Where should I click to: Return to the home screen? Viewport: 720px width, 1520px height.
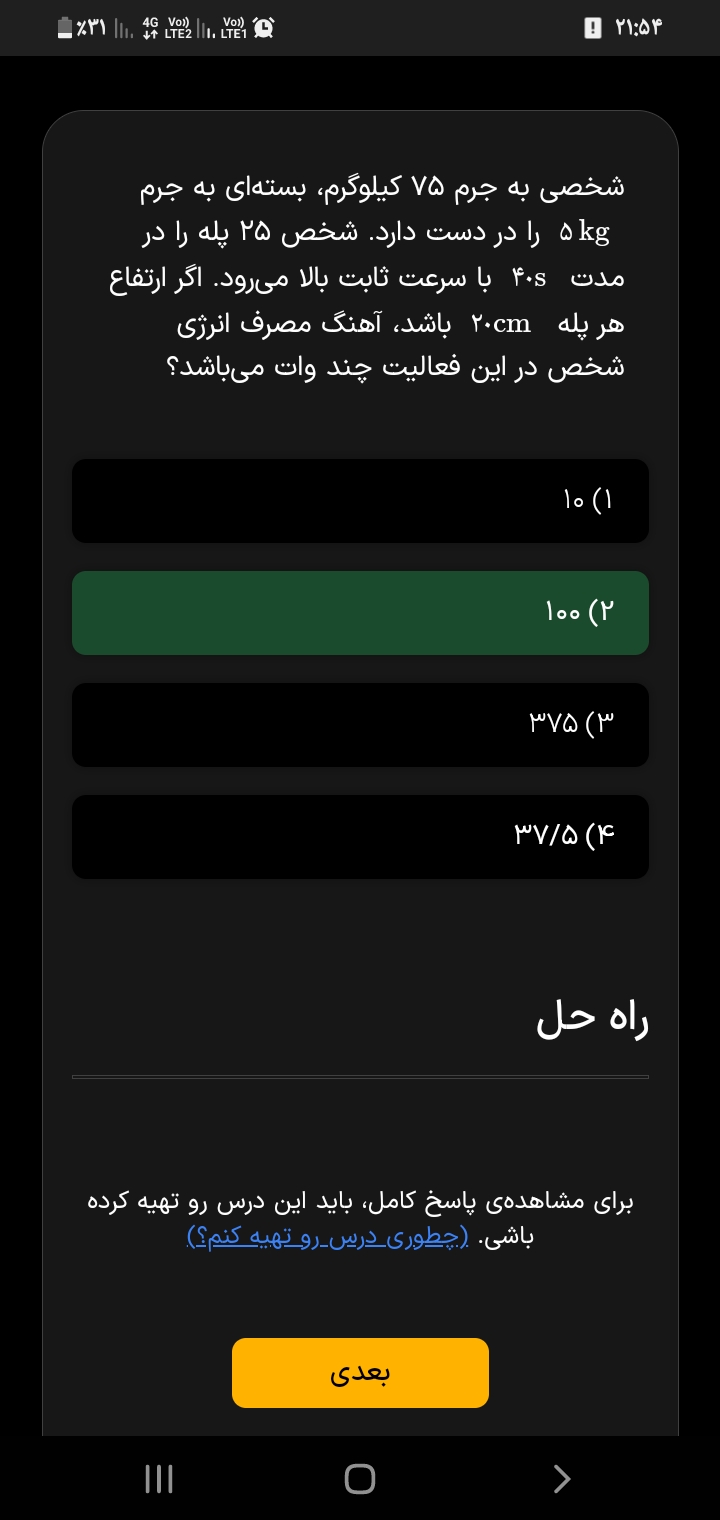360,1479
